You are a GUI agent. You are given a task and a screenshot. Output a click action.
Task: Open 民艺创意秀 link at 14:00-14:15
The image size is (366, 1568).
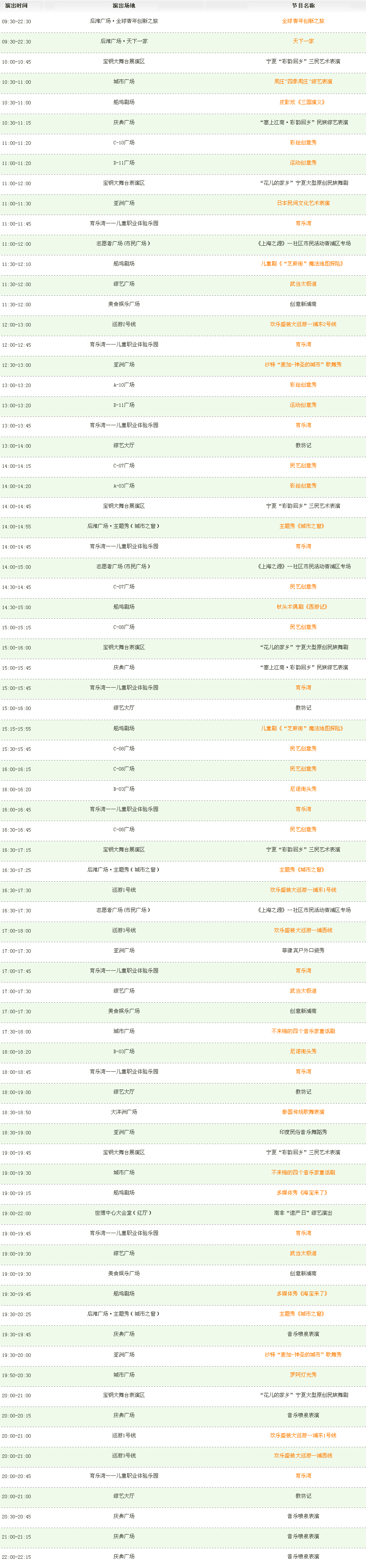tap(303, 466)
